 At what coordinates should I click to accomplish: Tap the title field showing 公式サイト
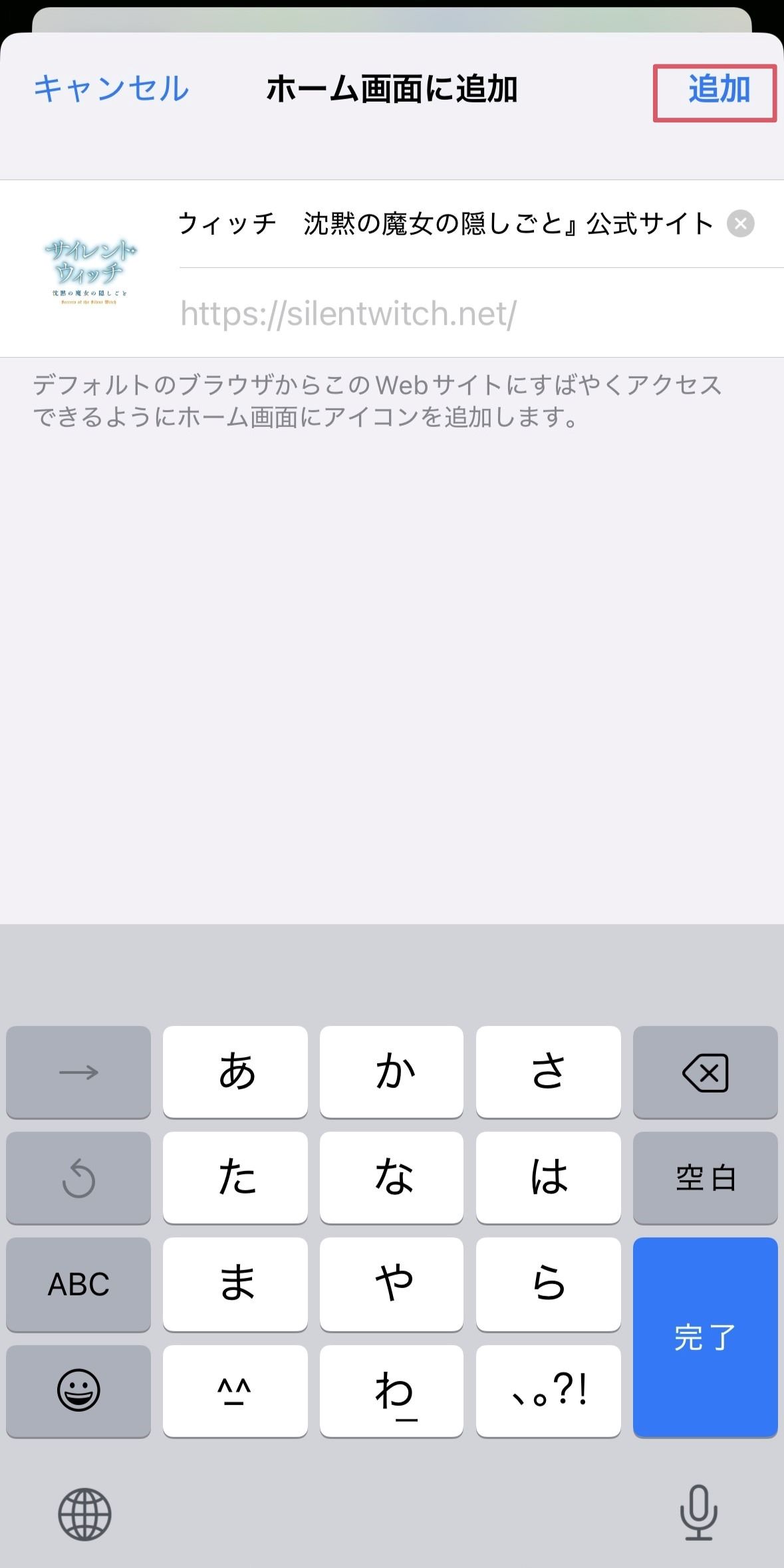446,224
